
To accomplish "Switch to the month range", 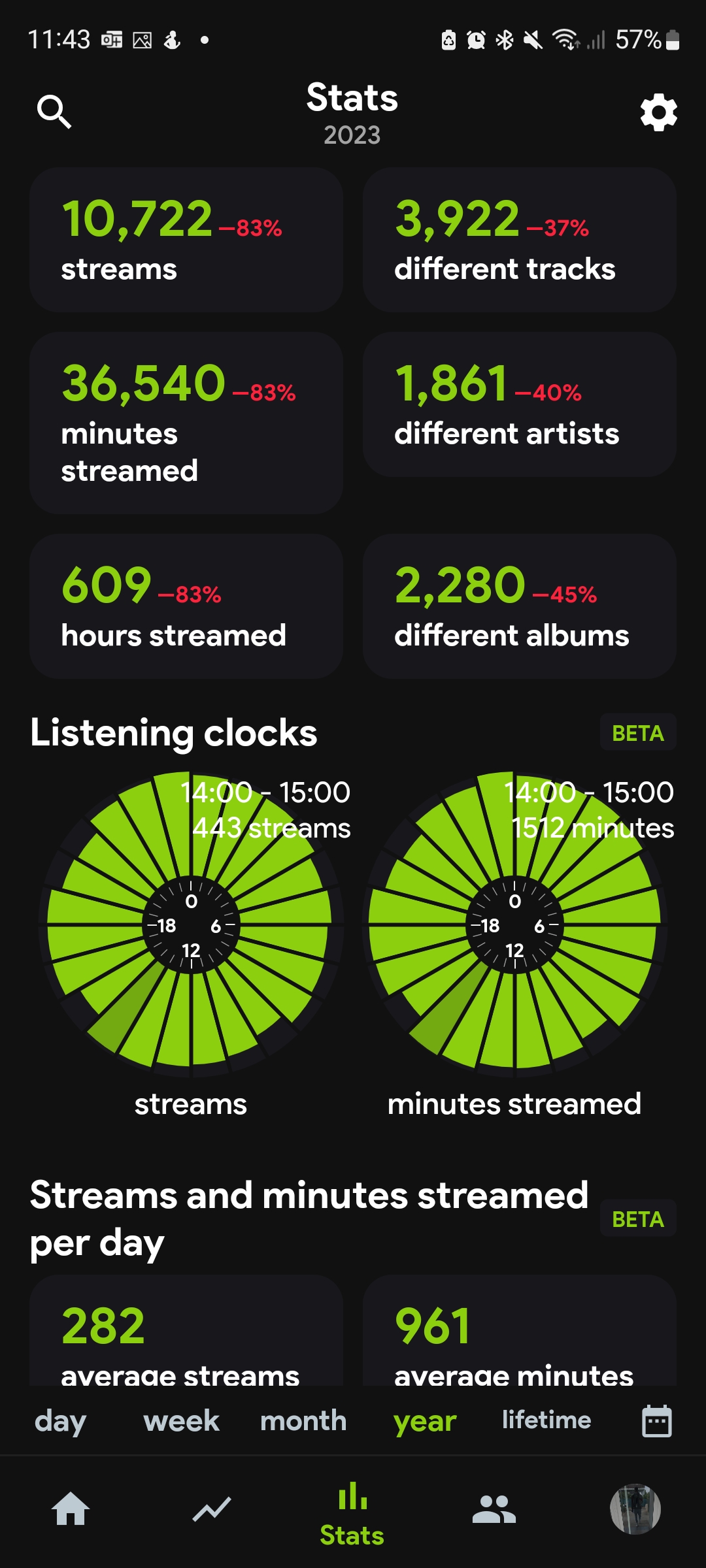I will [x=303, y=1422].
